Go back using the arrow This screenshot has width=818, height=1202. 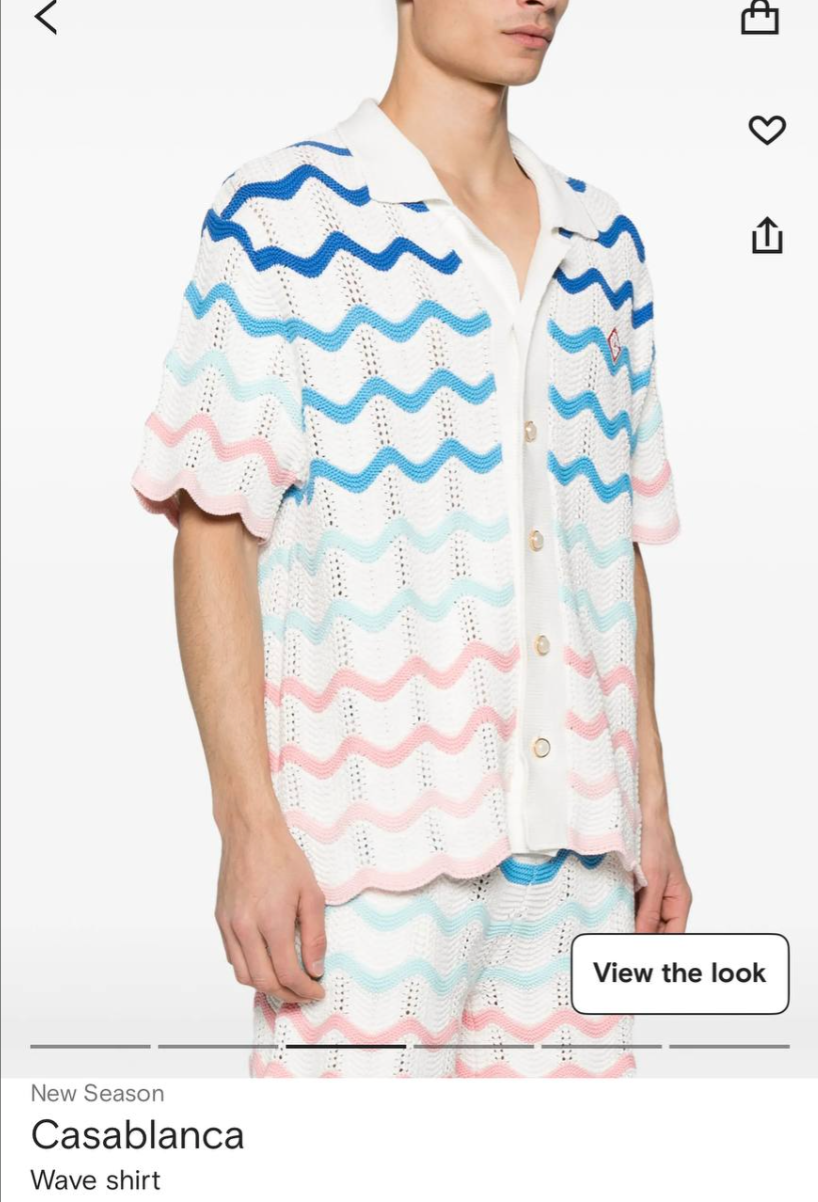[x=46, y=17]
